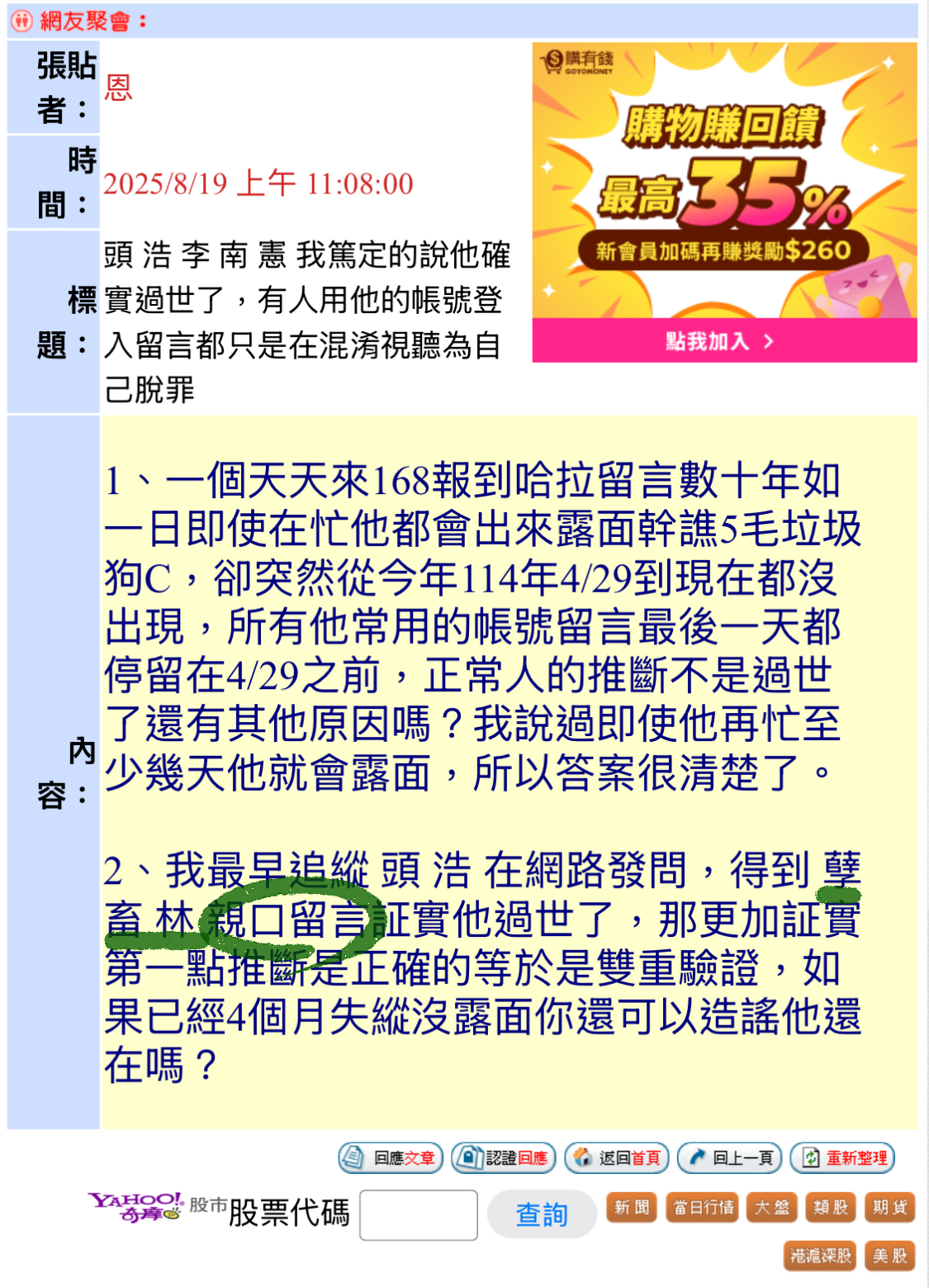Open the 美股 US stocks section
This screenshot has width=929, height=1288.
click(x=889, y=1256)
